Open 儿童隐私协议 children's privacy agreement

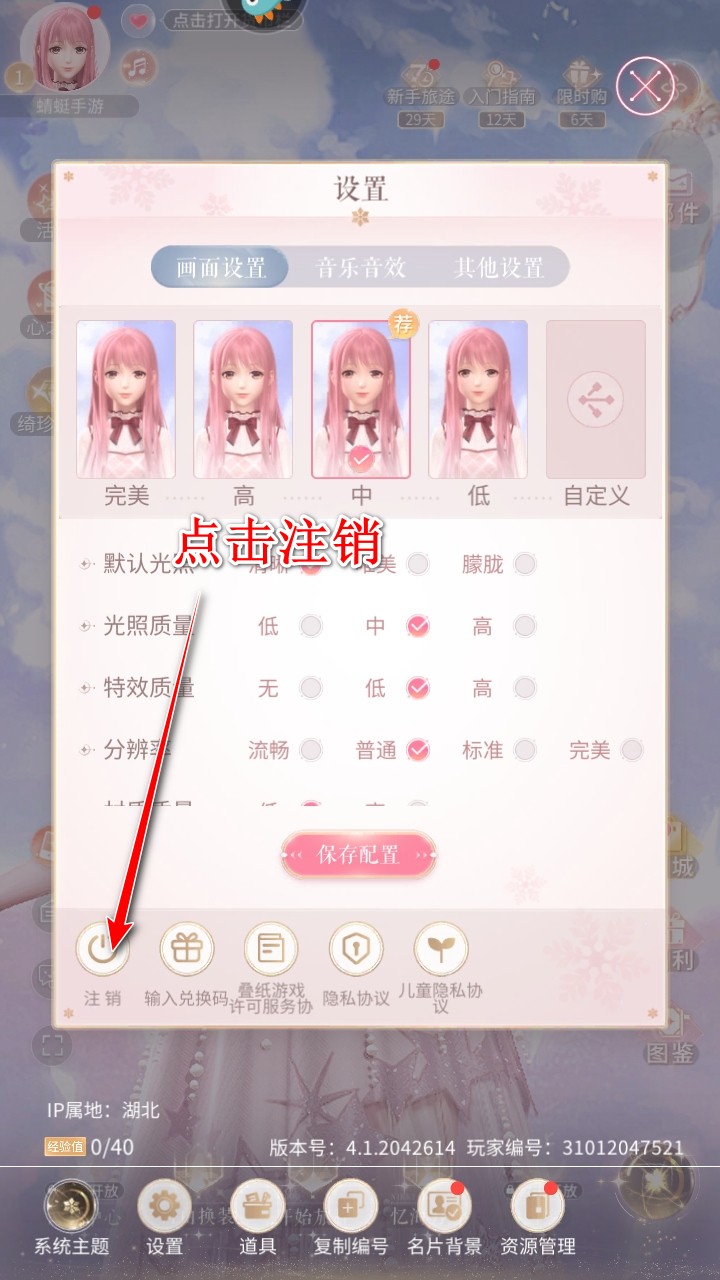(x=441, y=950)
